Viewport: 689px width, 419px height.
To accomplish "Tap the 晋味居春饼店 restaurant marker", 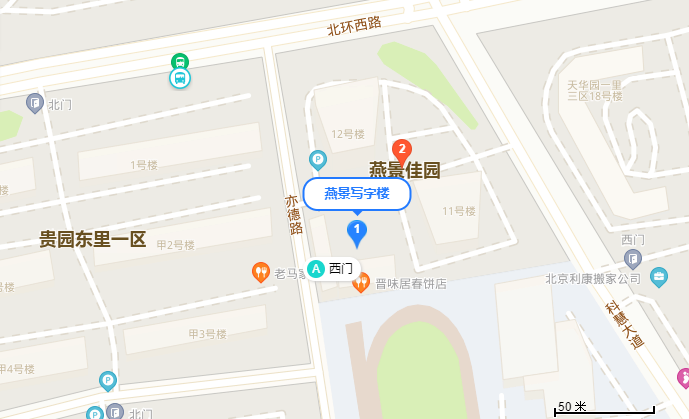I will [x=361, y=284].
